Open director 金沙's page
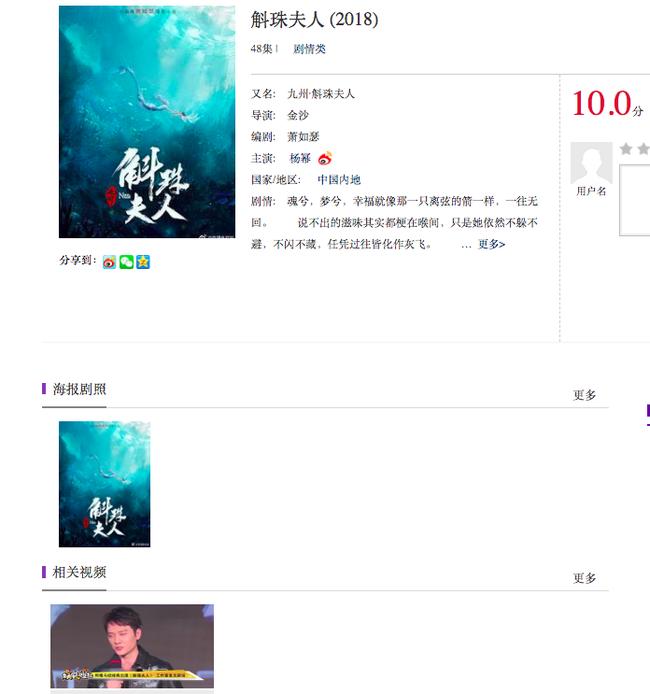The image size is (650, 694). click(298, 115)
